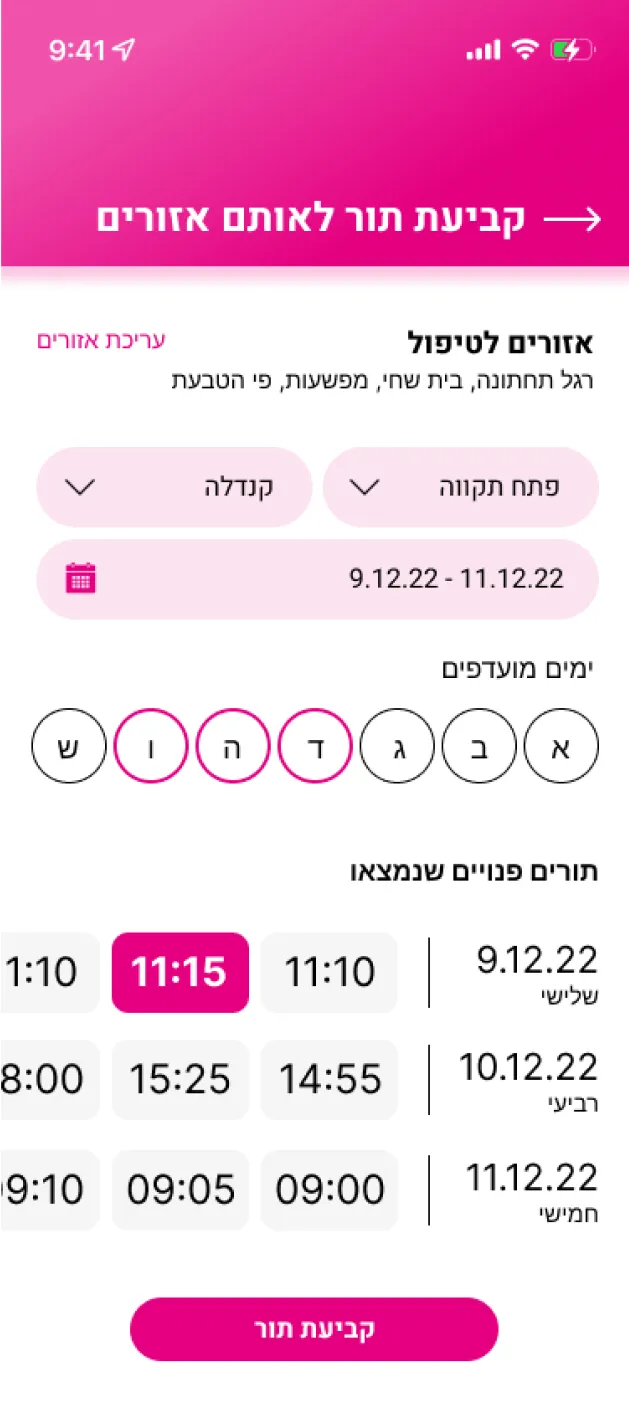Tap the highlighted 11:15 time slot
The image size is (629, 1408).
point(180,972)
